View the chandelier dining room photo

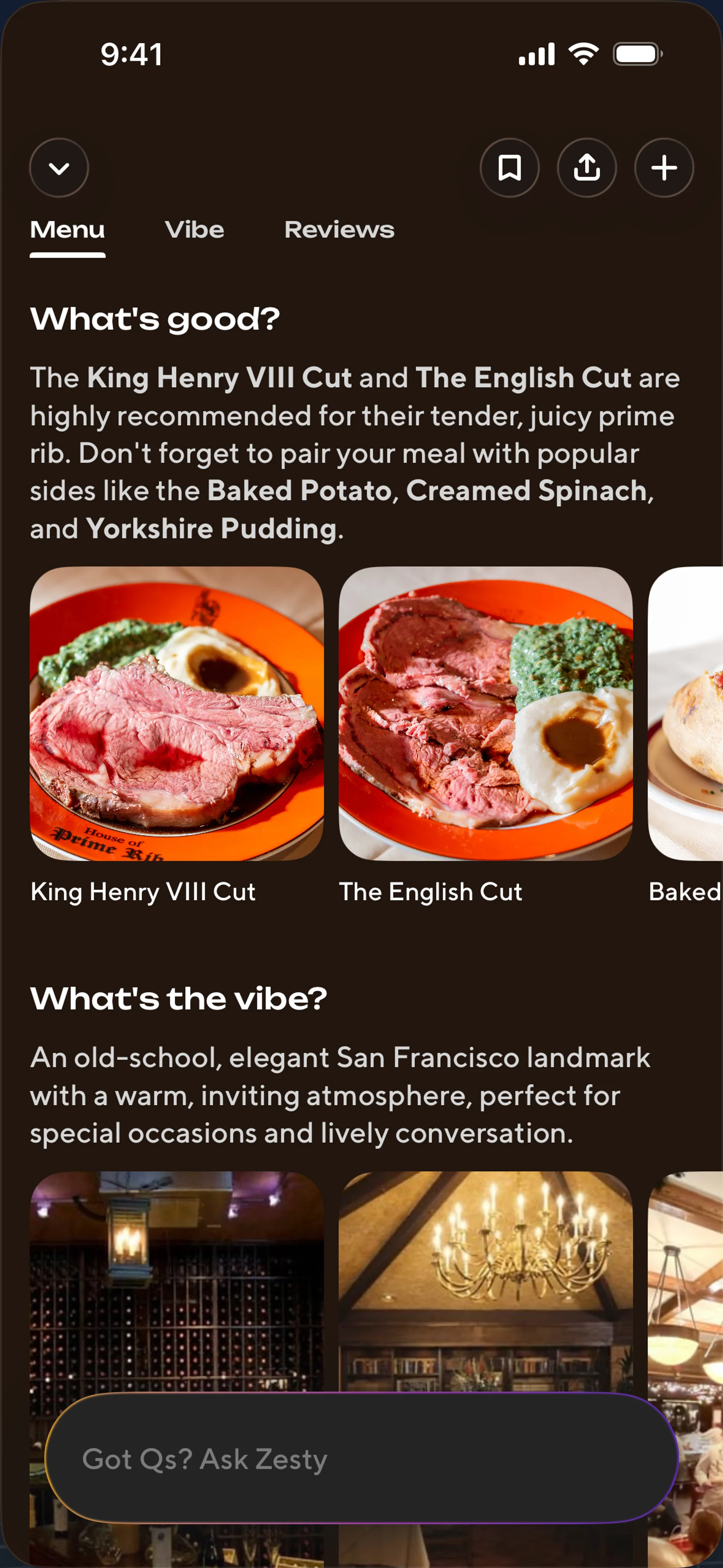pyautogui.click(x=485, y=1278)
